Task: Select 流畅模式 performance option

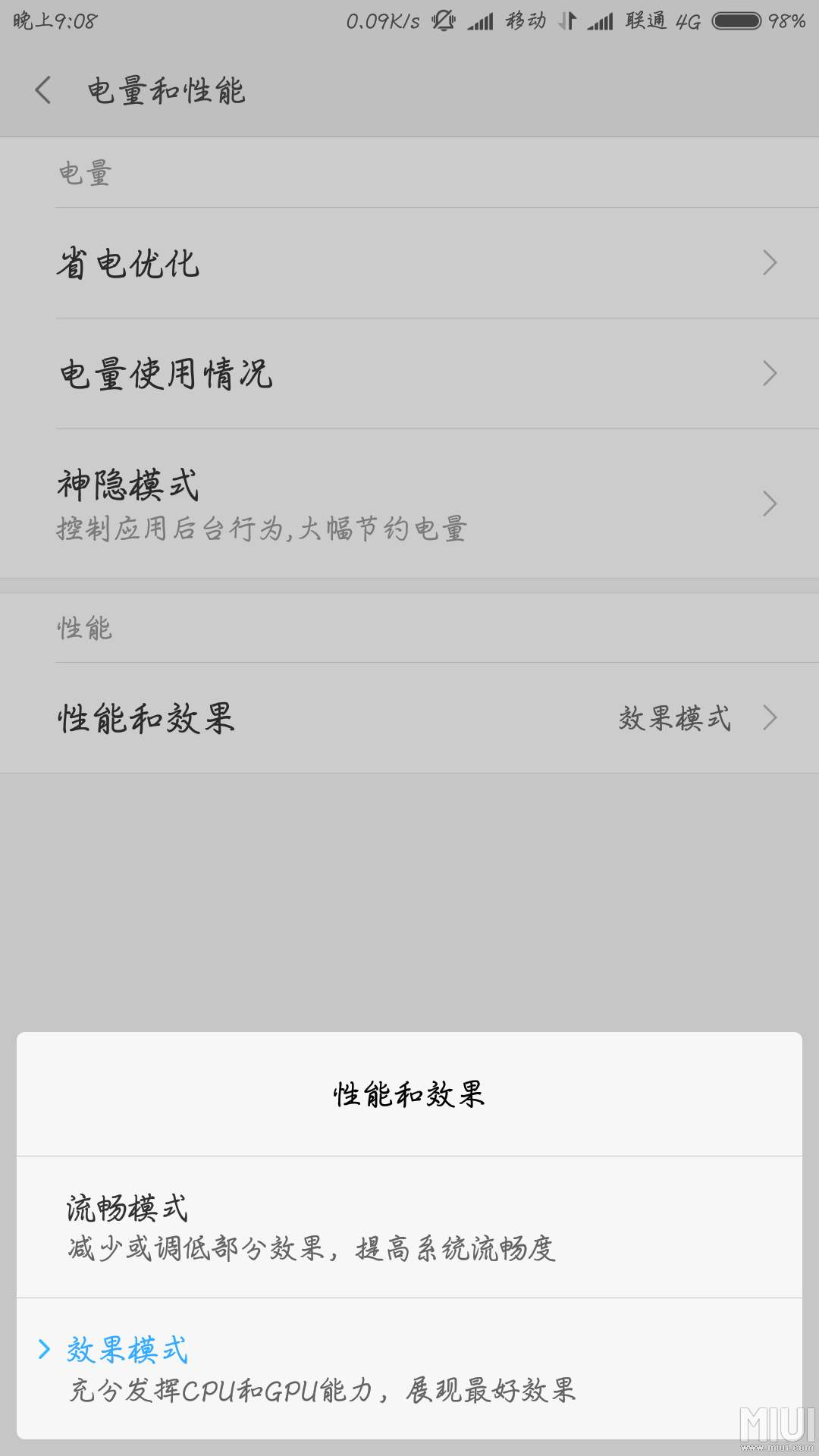Action: tap(409, 1227)
